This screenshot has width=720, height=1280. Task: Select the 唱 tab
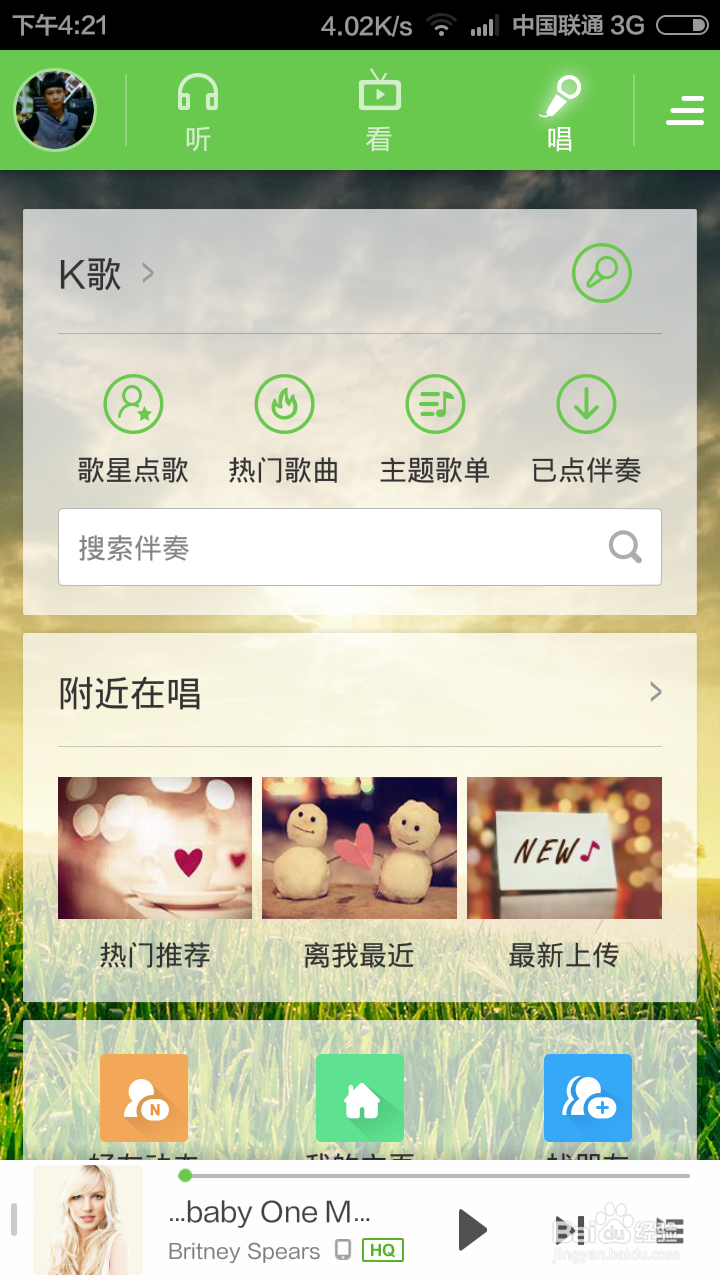(x=560, y=110)
